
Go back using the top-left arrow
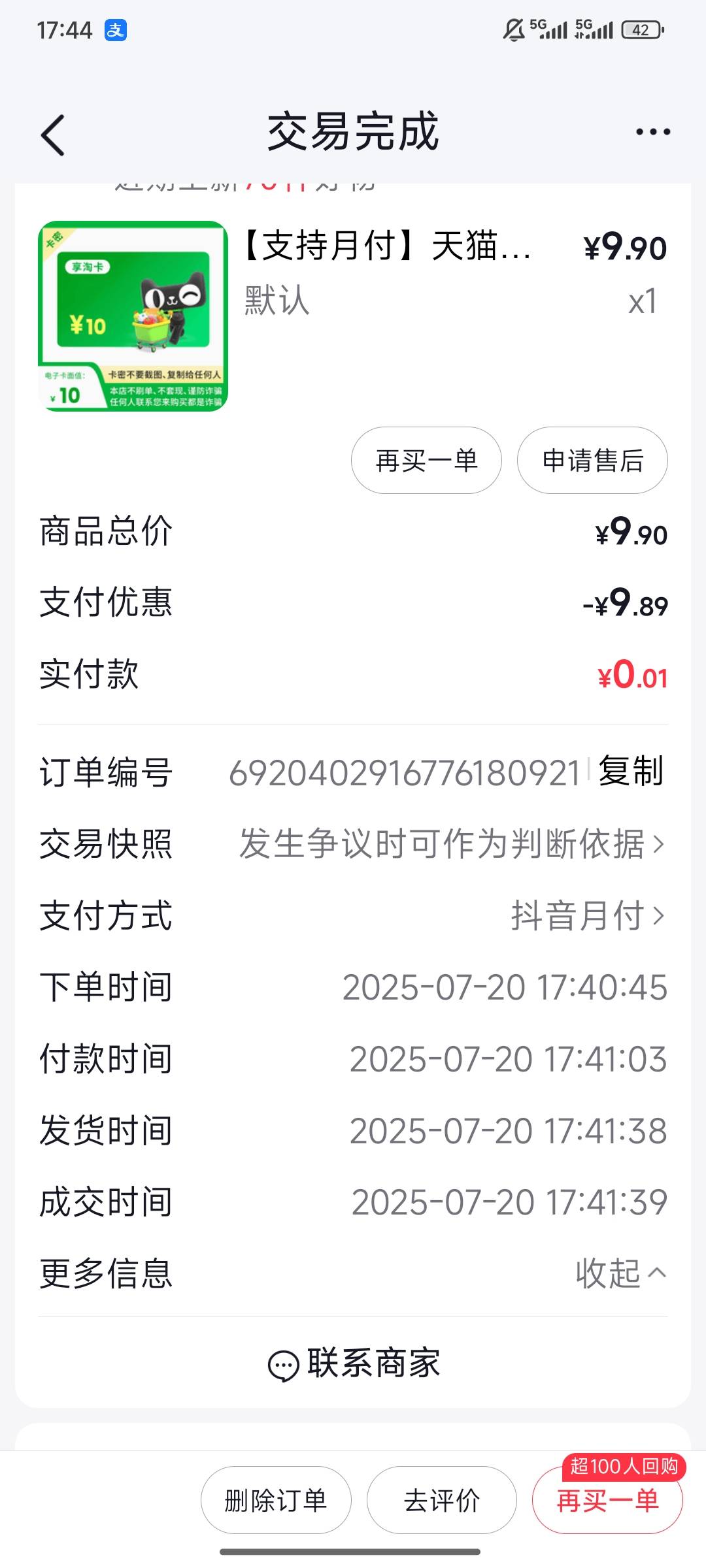(52, 135)
